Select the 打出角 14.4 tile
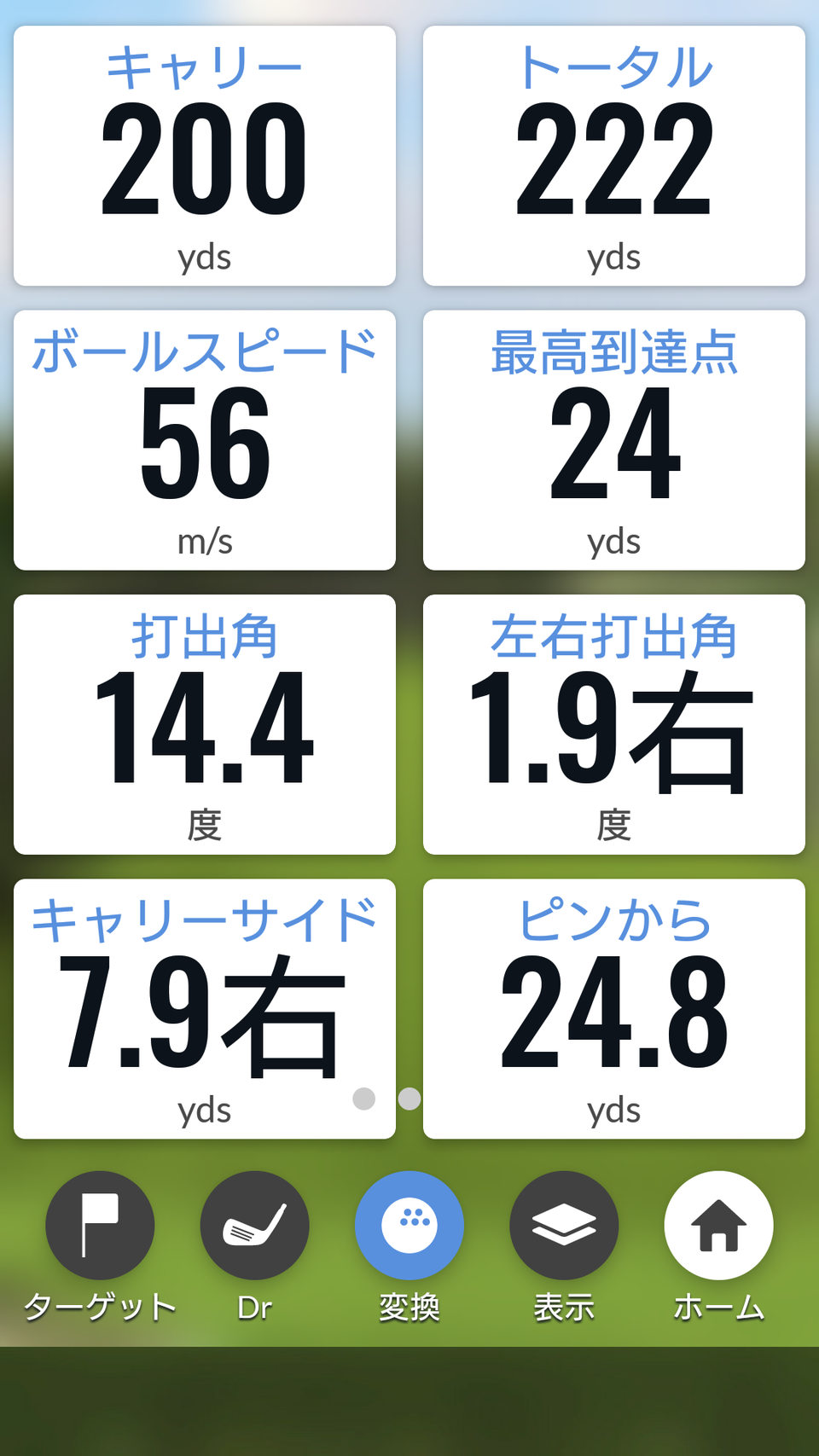Image resolution: width=819 pixels, height=1456 pixels. [x=205, y=724]
